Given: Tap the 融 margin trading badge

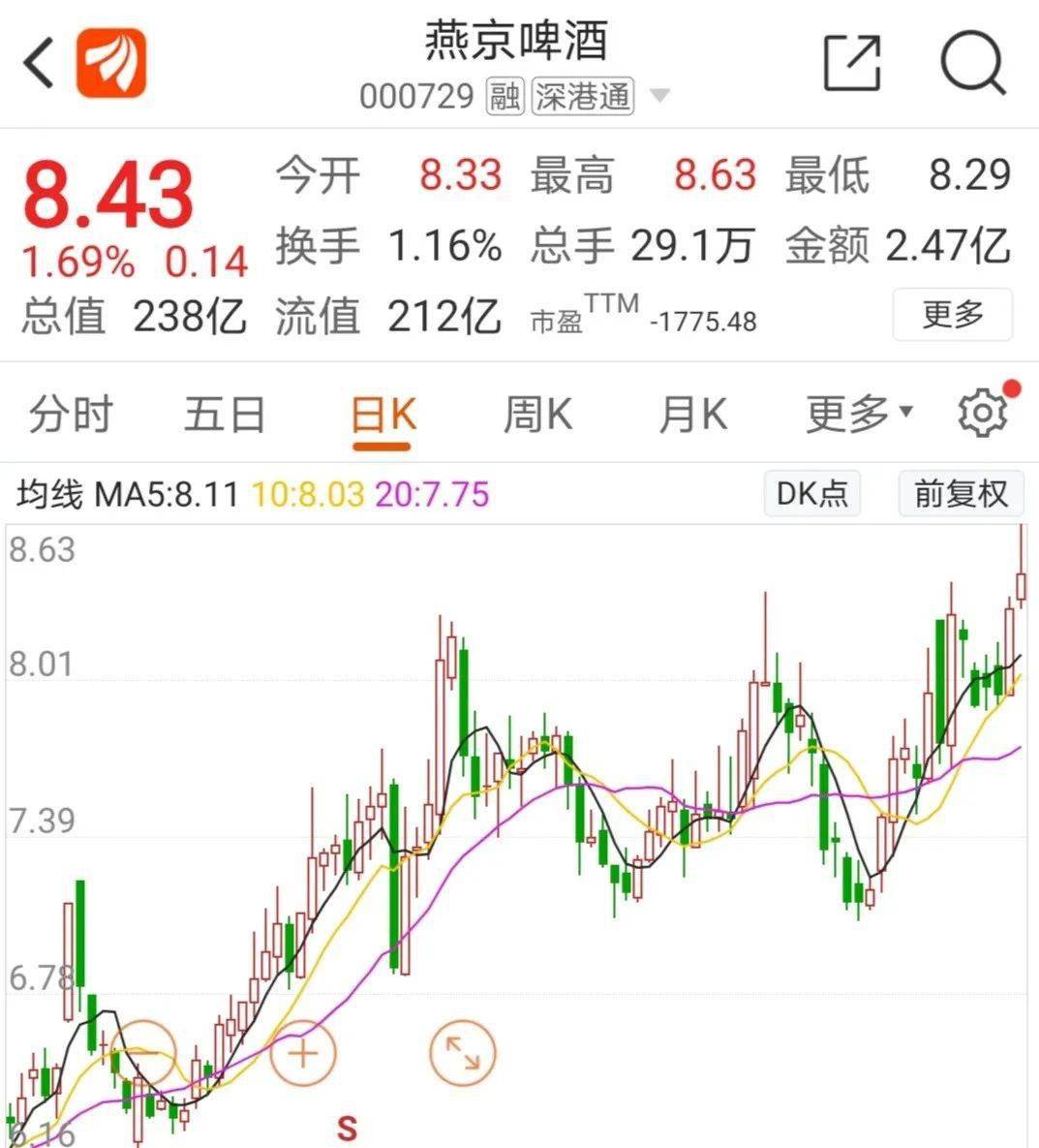Looking at the screenshot, I should (502, 97).
